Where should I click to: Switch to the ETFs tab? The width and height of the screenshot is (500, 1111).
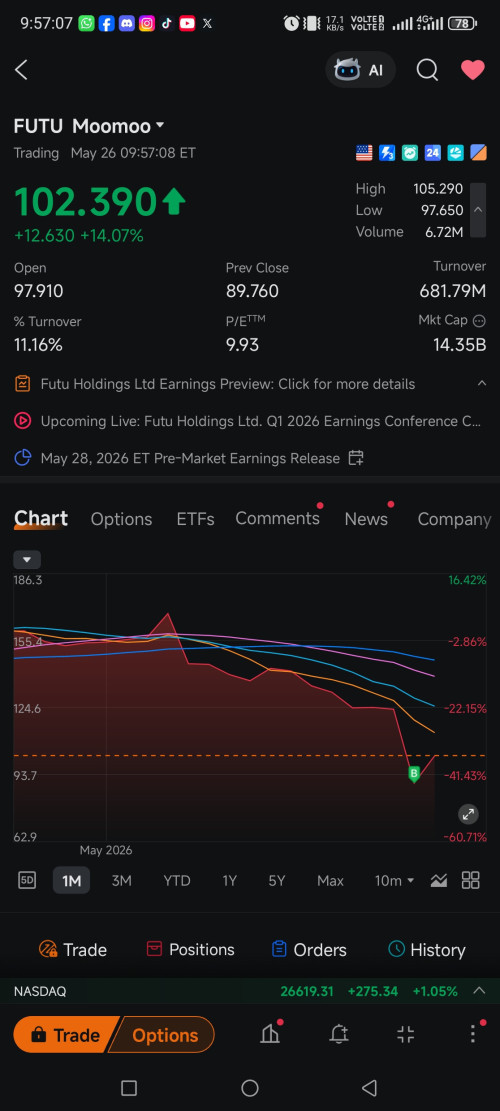pyautogui.click(x=195, y=519)
